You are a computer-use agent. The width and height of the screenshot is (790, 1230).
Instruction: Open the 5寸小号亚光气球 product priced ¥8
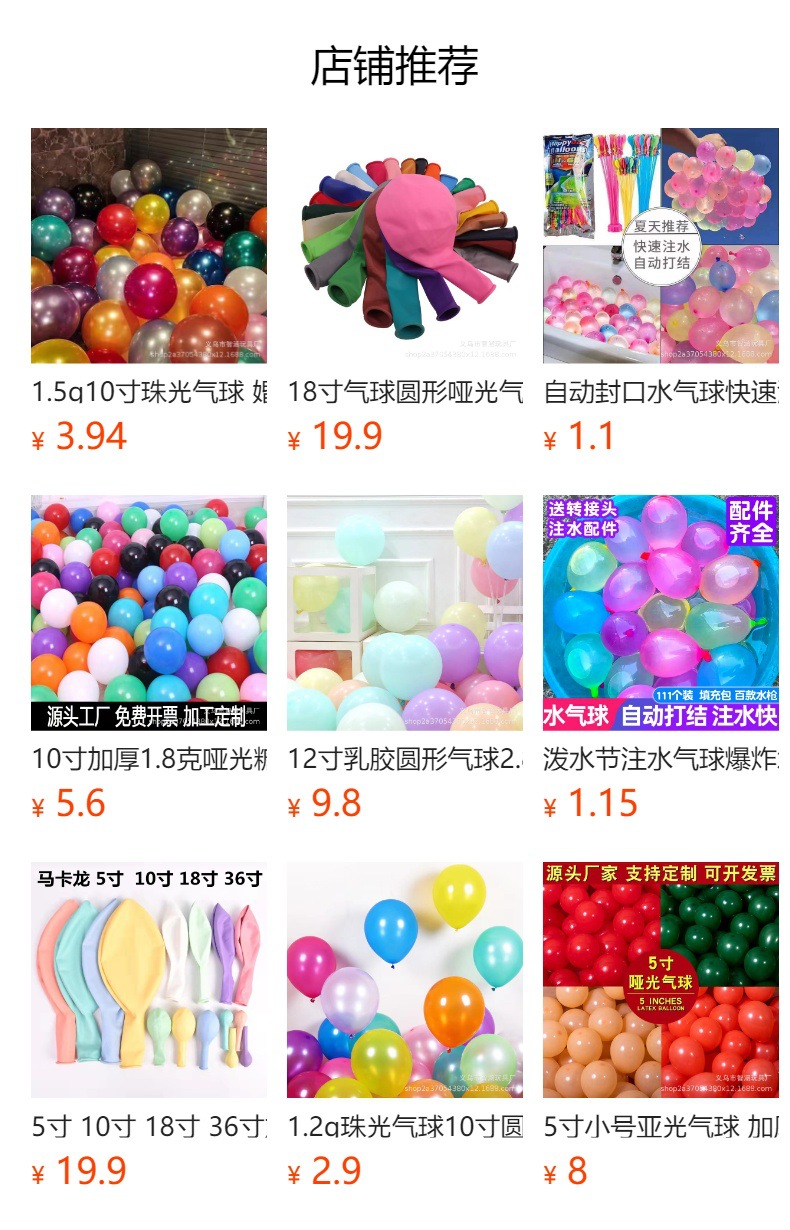coord(661,980)
